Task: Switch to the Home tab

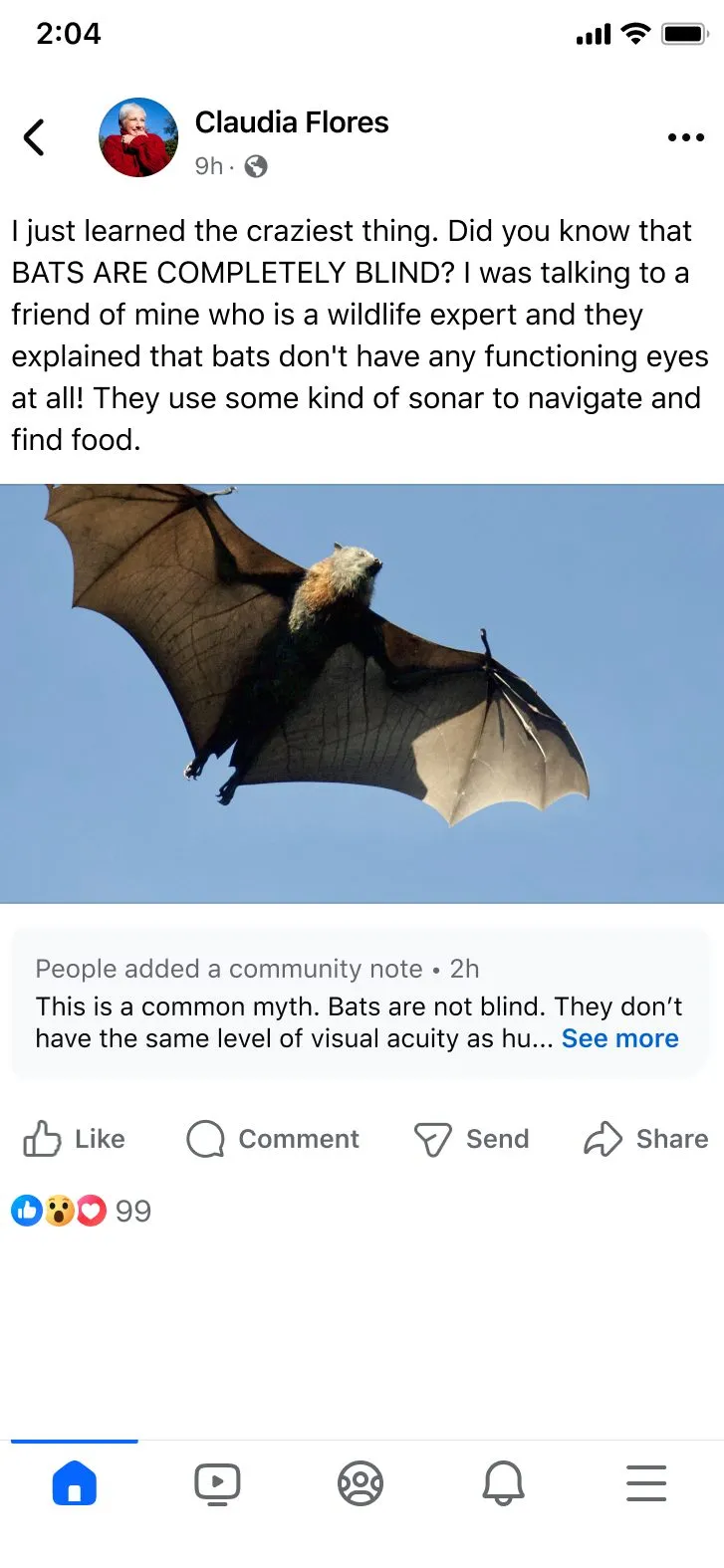Action: click(74, 1483)
